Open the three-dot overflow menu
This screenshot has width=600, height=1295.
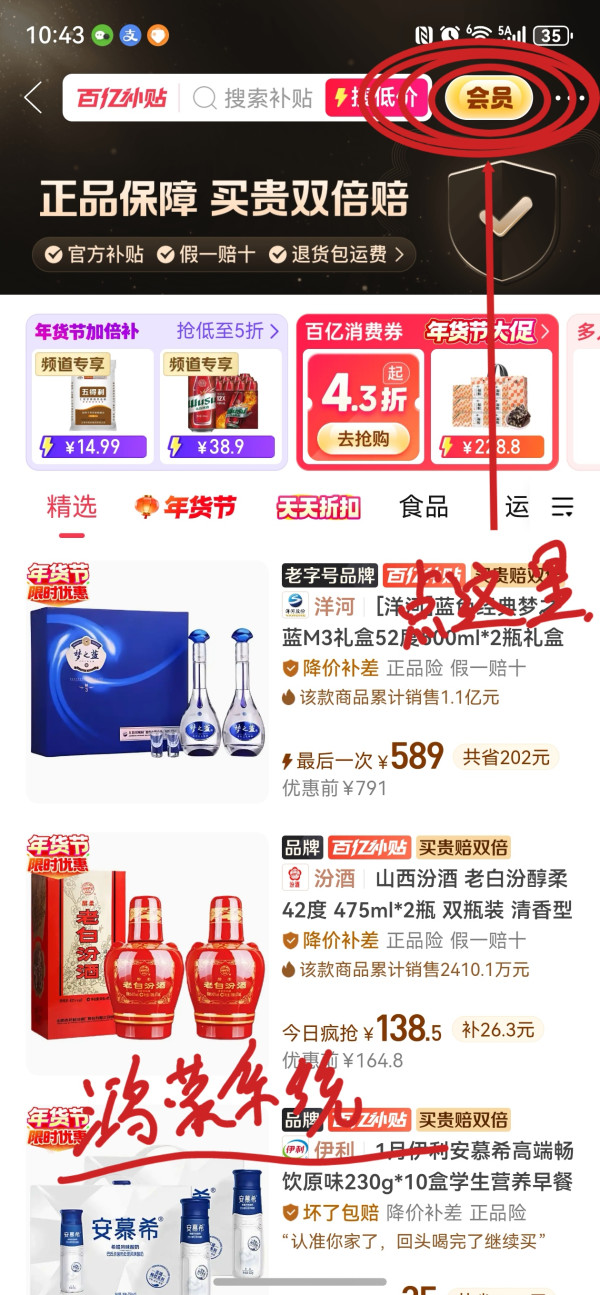pos(572,98)
